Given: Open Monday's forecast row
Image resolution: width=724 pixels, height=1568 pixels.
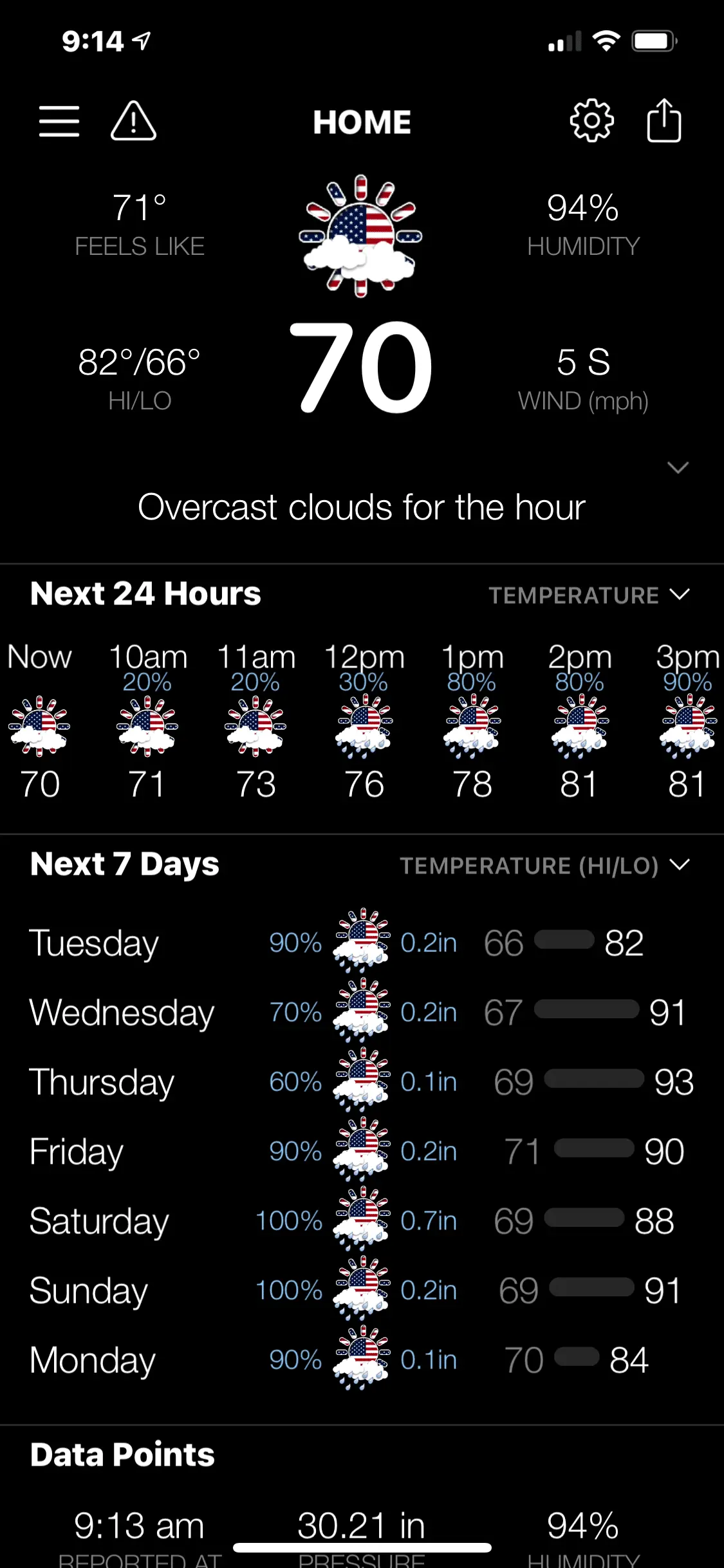Looking at the screenshot, I should coord(360,1360).
